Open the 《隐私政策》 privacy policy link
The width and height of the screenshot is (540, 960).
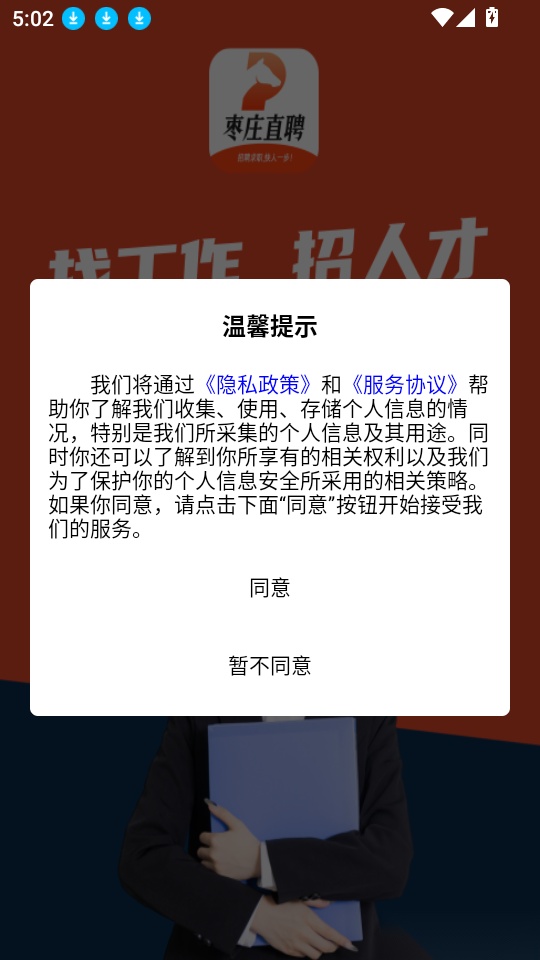[x=258, y=384]
